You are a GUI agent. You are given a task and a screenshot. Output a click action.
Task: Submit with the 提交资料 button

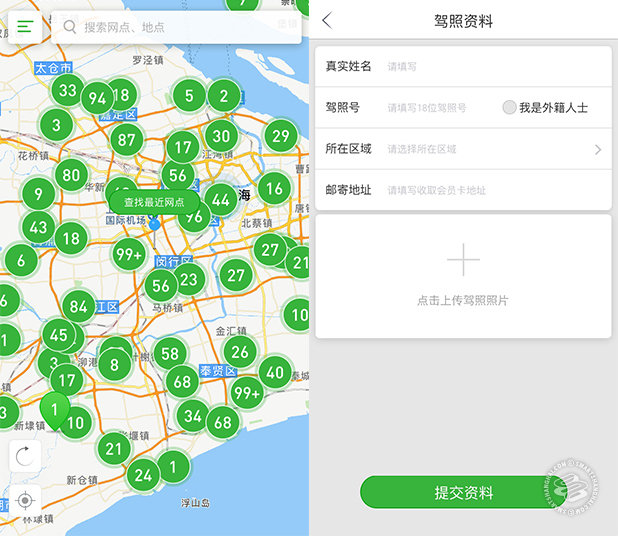click(x=463, y=493)
